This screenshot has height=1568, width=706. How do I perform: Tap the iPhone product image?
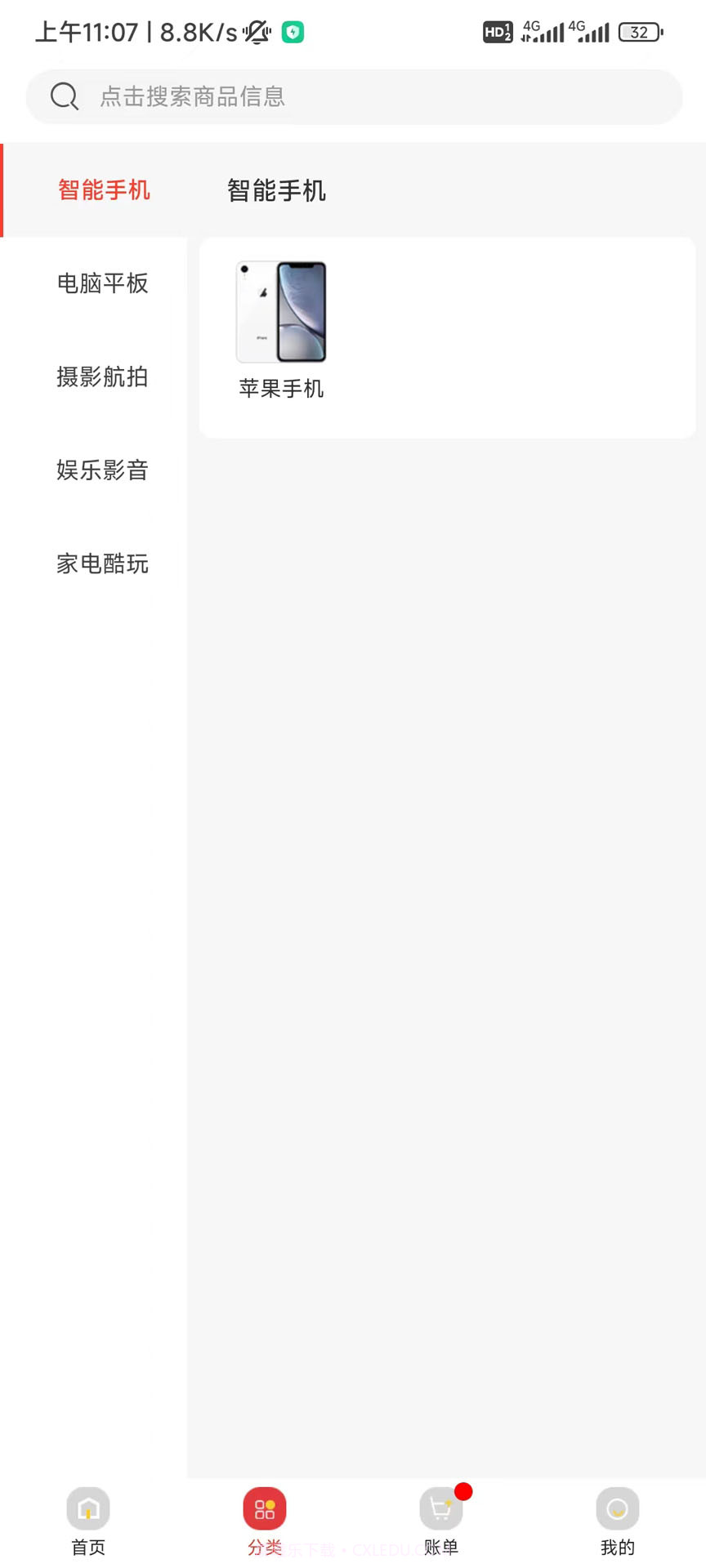pyautogui.click(x=281, y=312)
